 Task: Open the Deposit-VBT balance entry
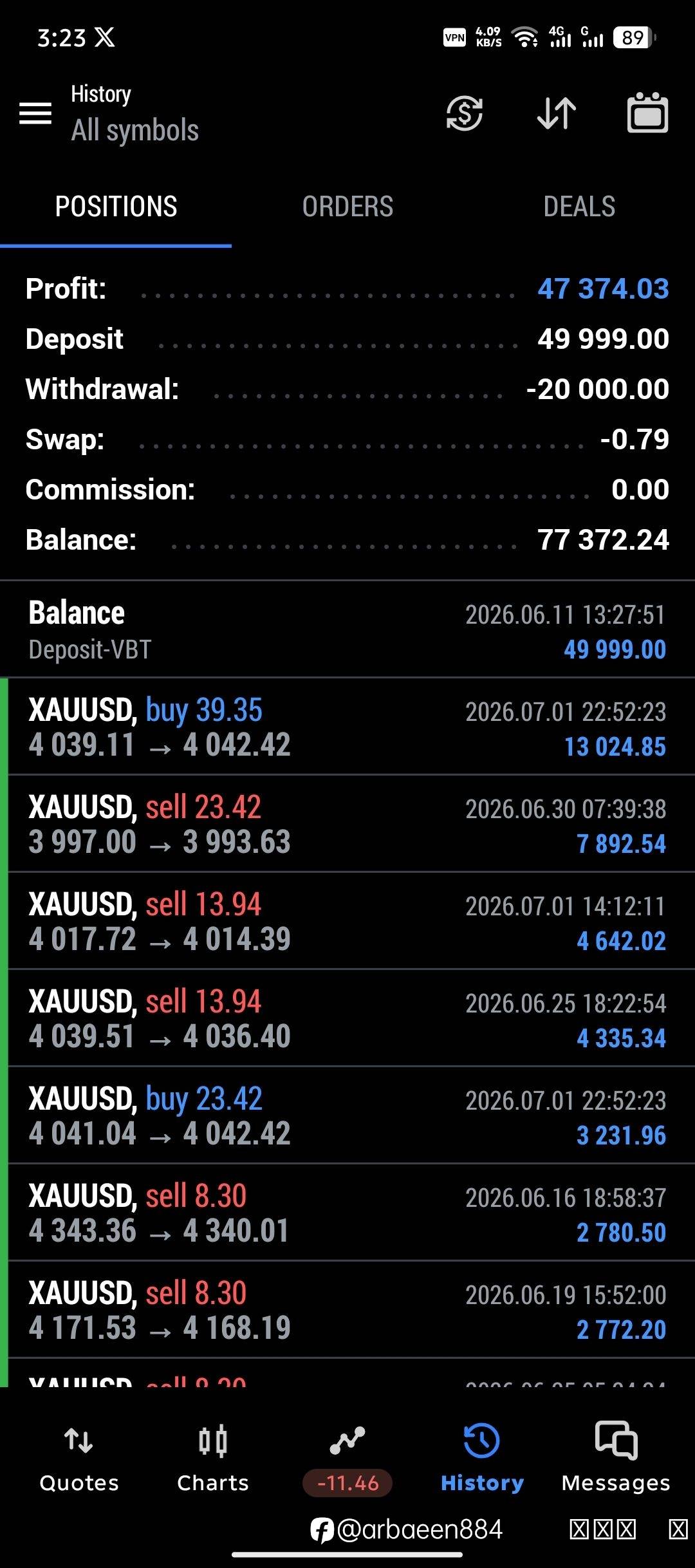point(347,630)
